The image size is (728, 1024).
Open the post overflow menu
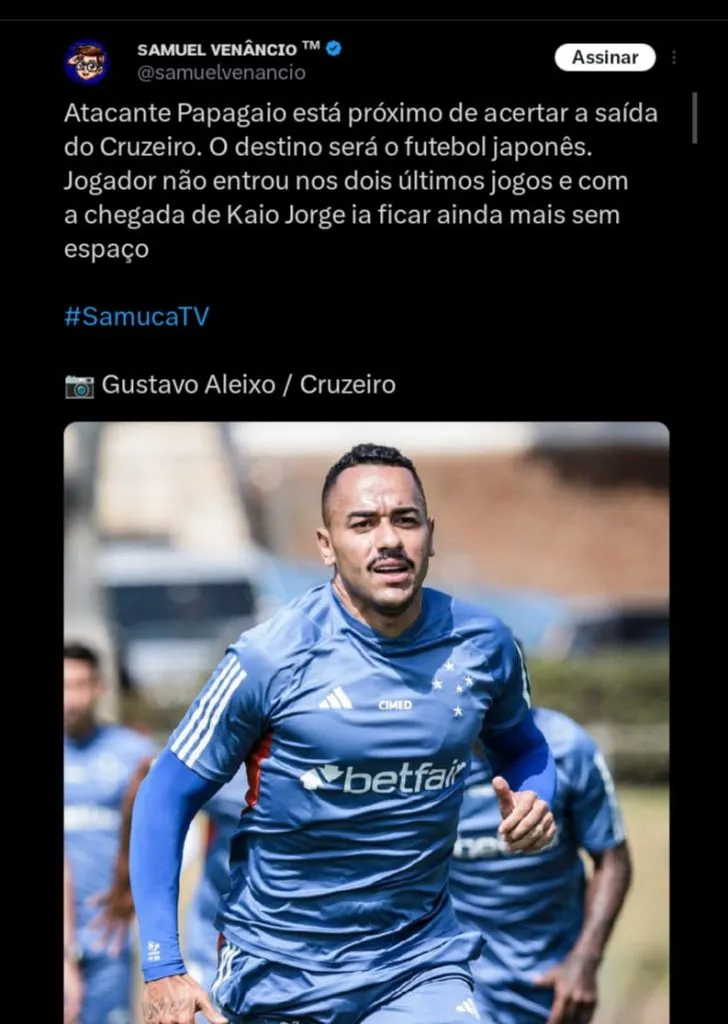tap(674, 58)
